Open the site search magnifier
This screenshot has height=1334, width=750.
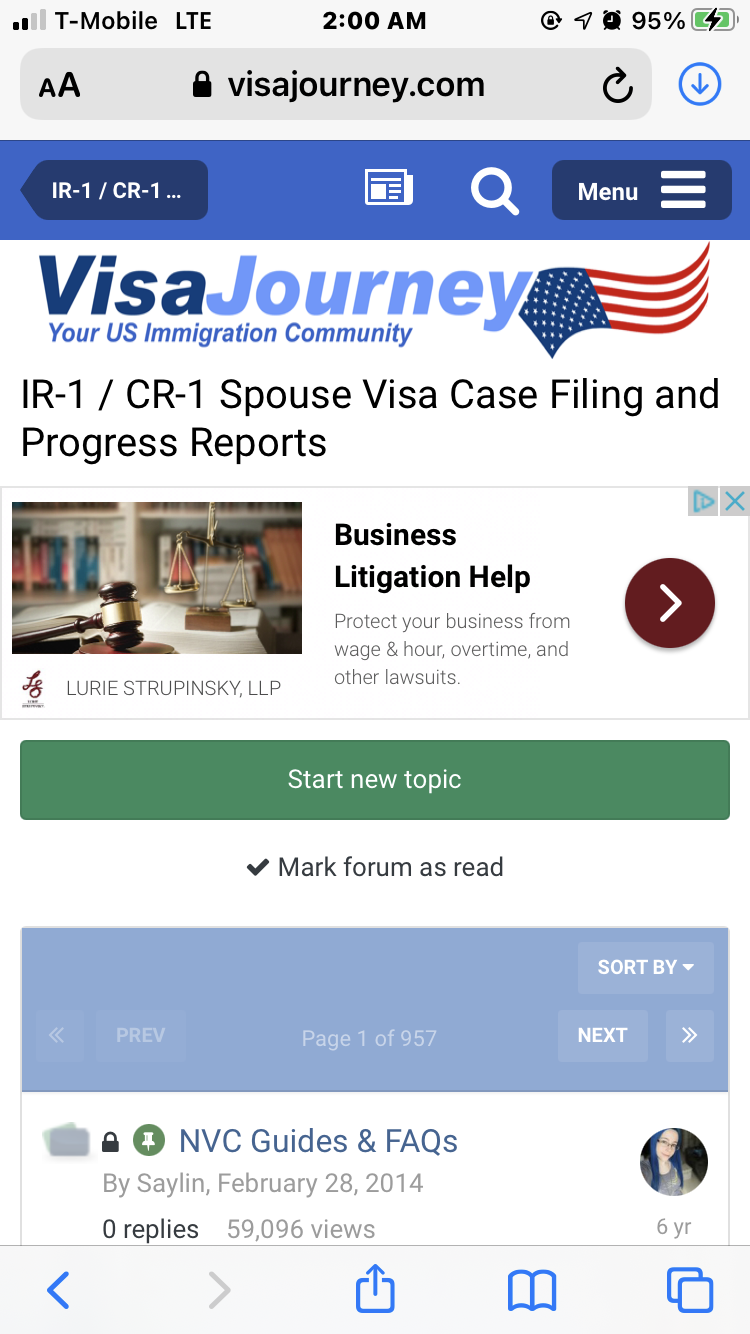(x=494, y=190)
